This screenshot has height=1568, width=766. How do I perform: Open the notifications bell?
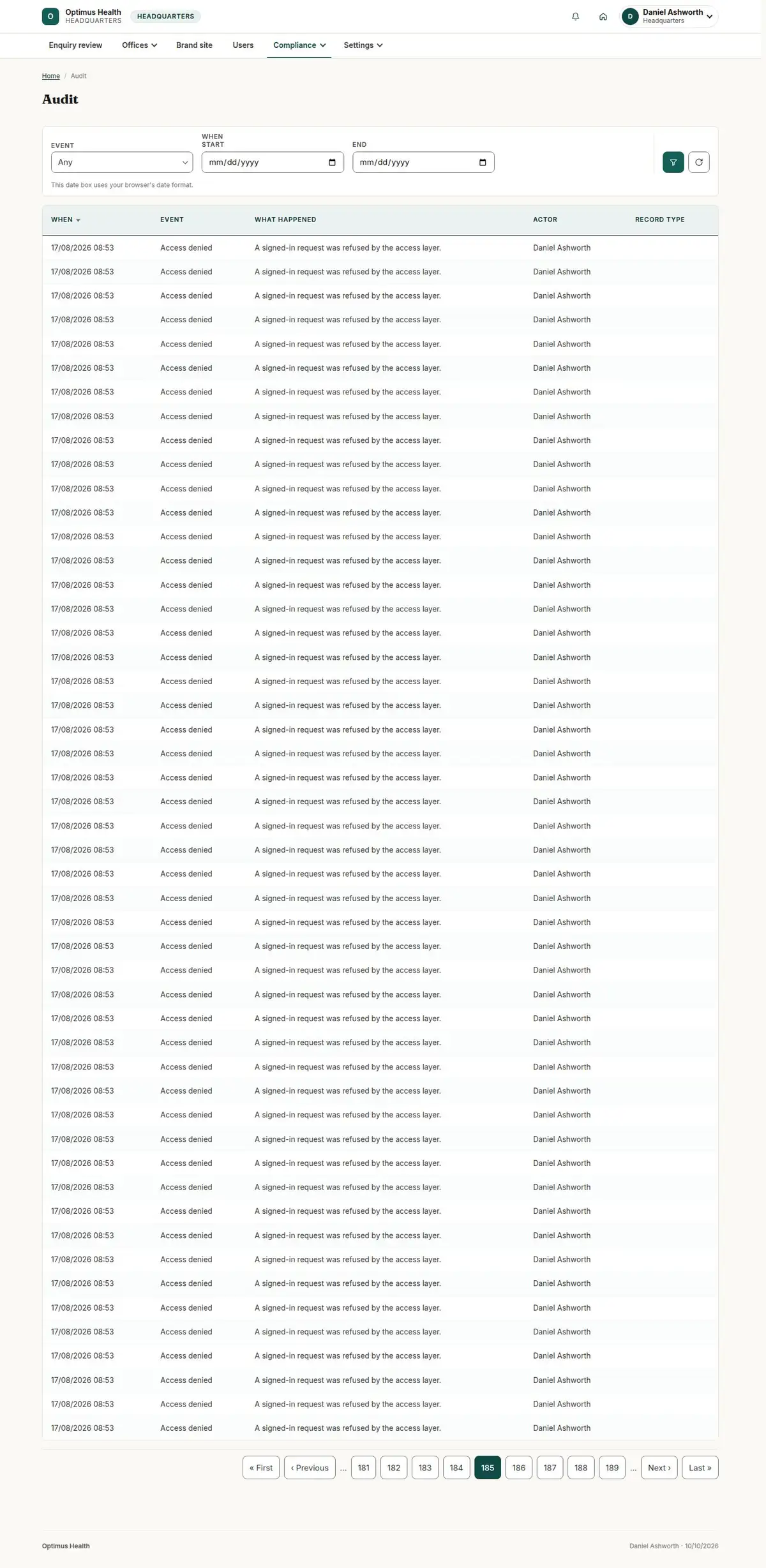(x=575, y=17)
